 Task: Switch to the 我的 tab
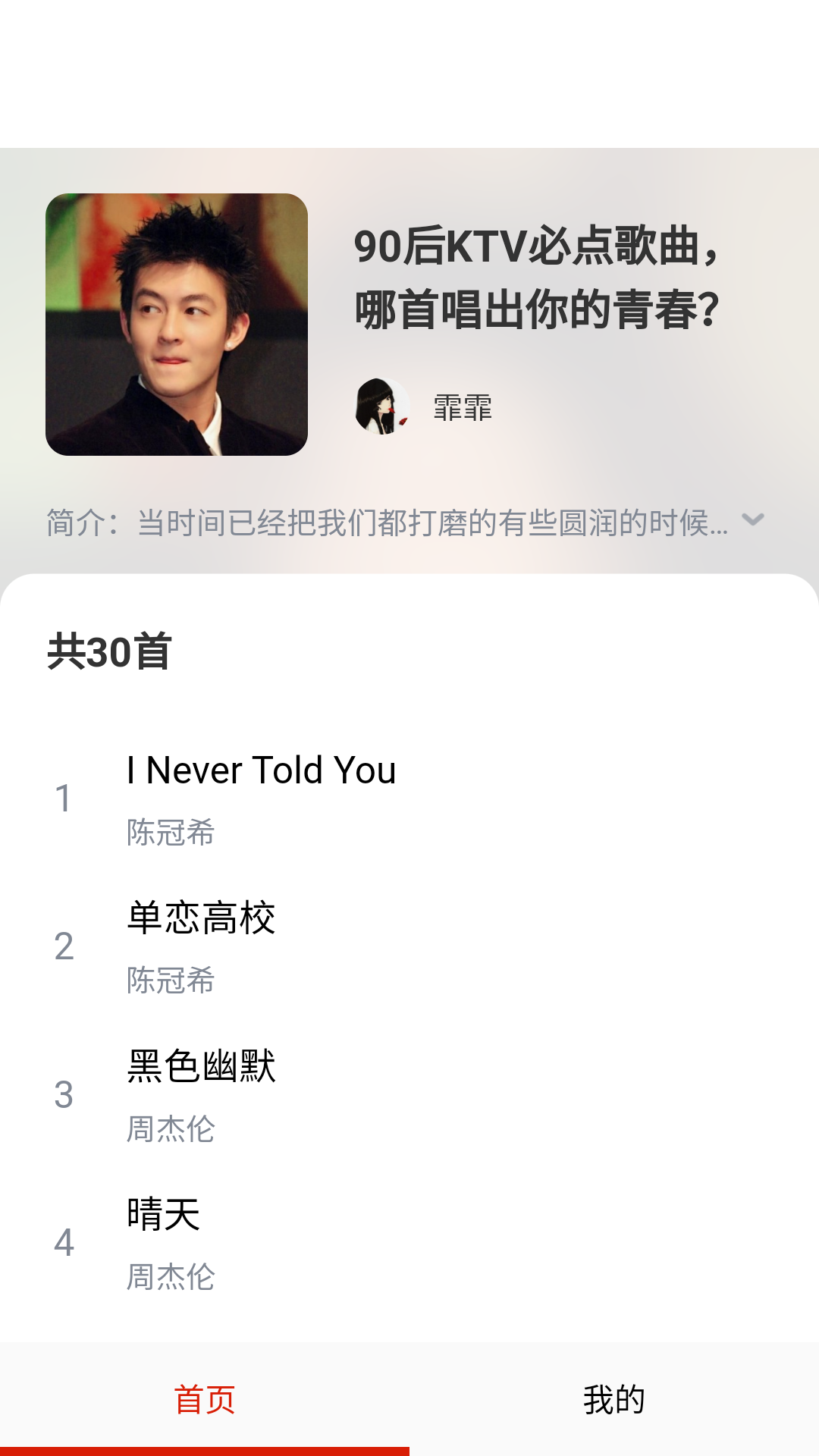pyautogui.click(x=614, y=1399)
